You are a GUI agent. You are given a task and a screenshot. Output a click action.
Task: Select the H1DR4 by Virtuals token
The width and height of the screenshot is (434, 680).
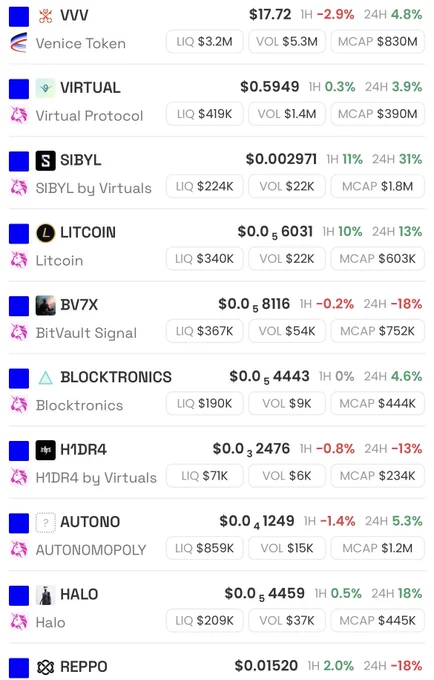217,463
